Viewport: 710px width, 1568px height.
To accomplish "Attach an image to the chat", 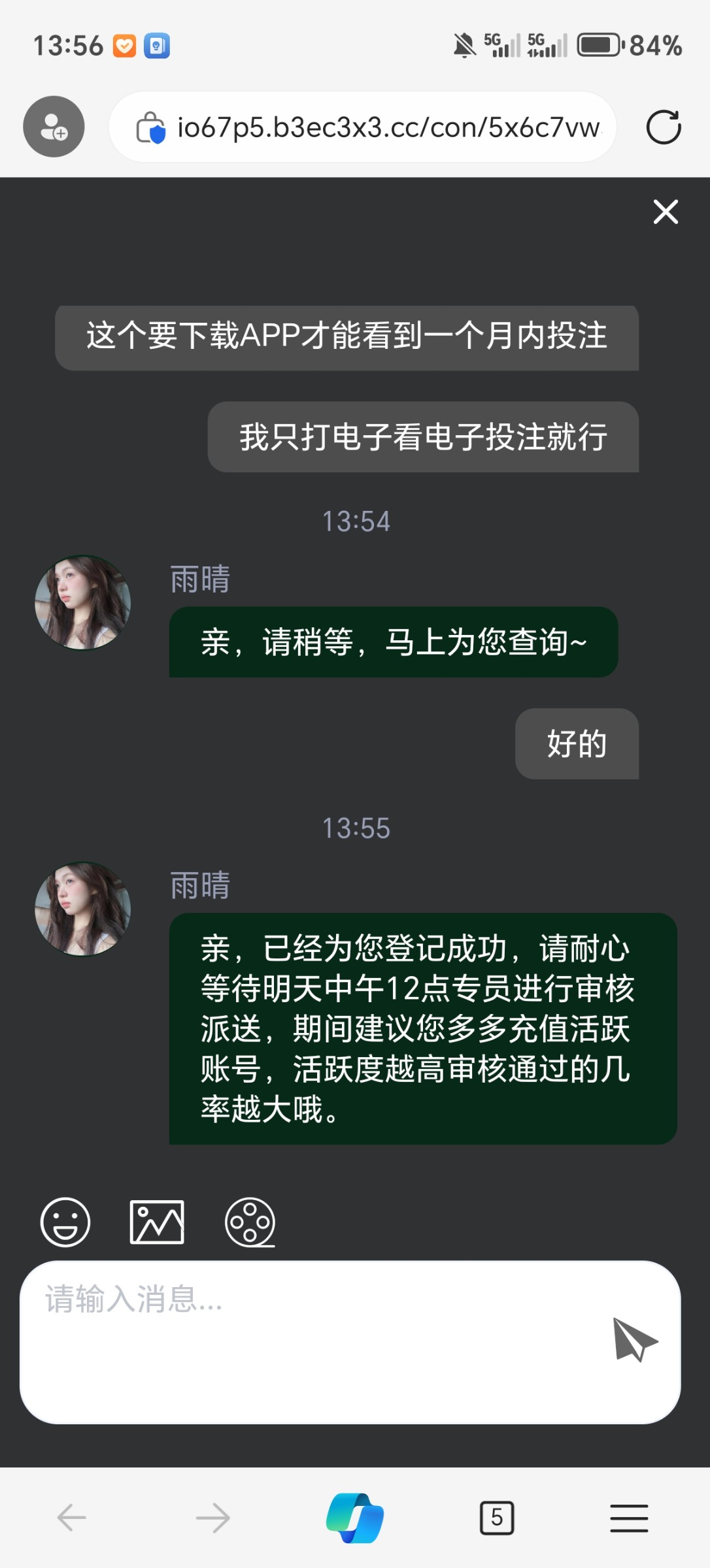I will coord(157,1222).
